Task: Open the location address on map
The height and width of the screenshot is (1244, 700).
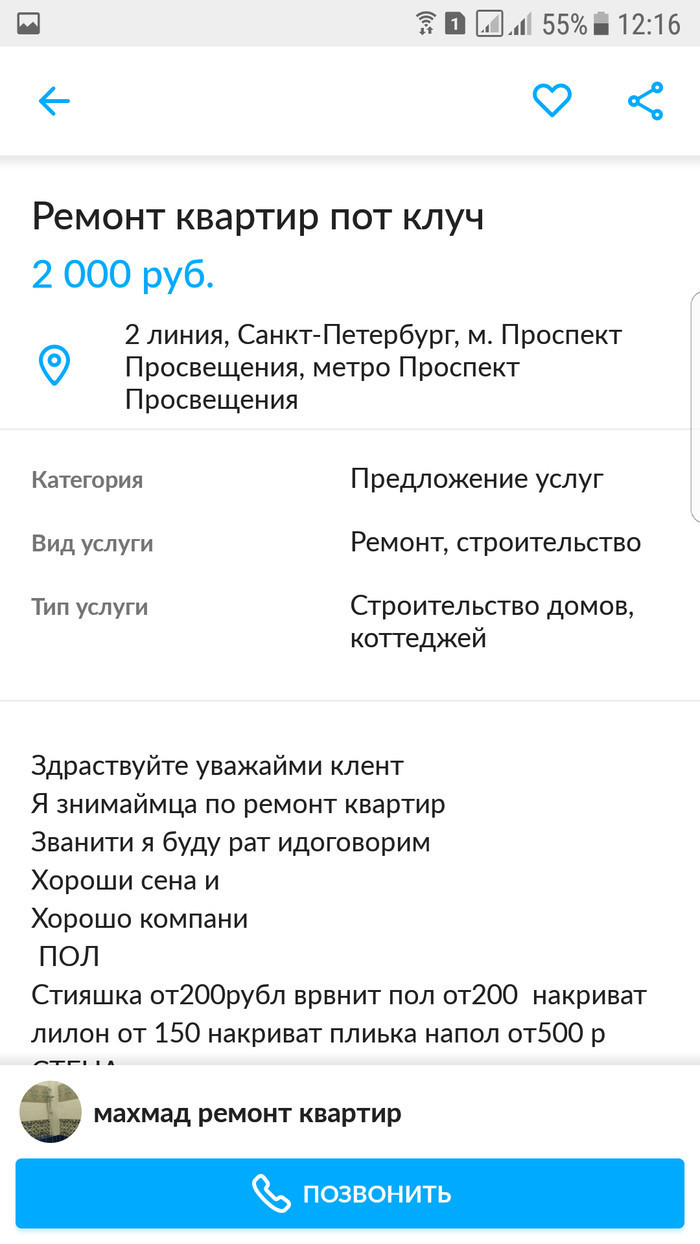Action: pos(372,367)
